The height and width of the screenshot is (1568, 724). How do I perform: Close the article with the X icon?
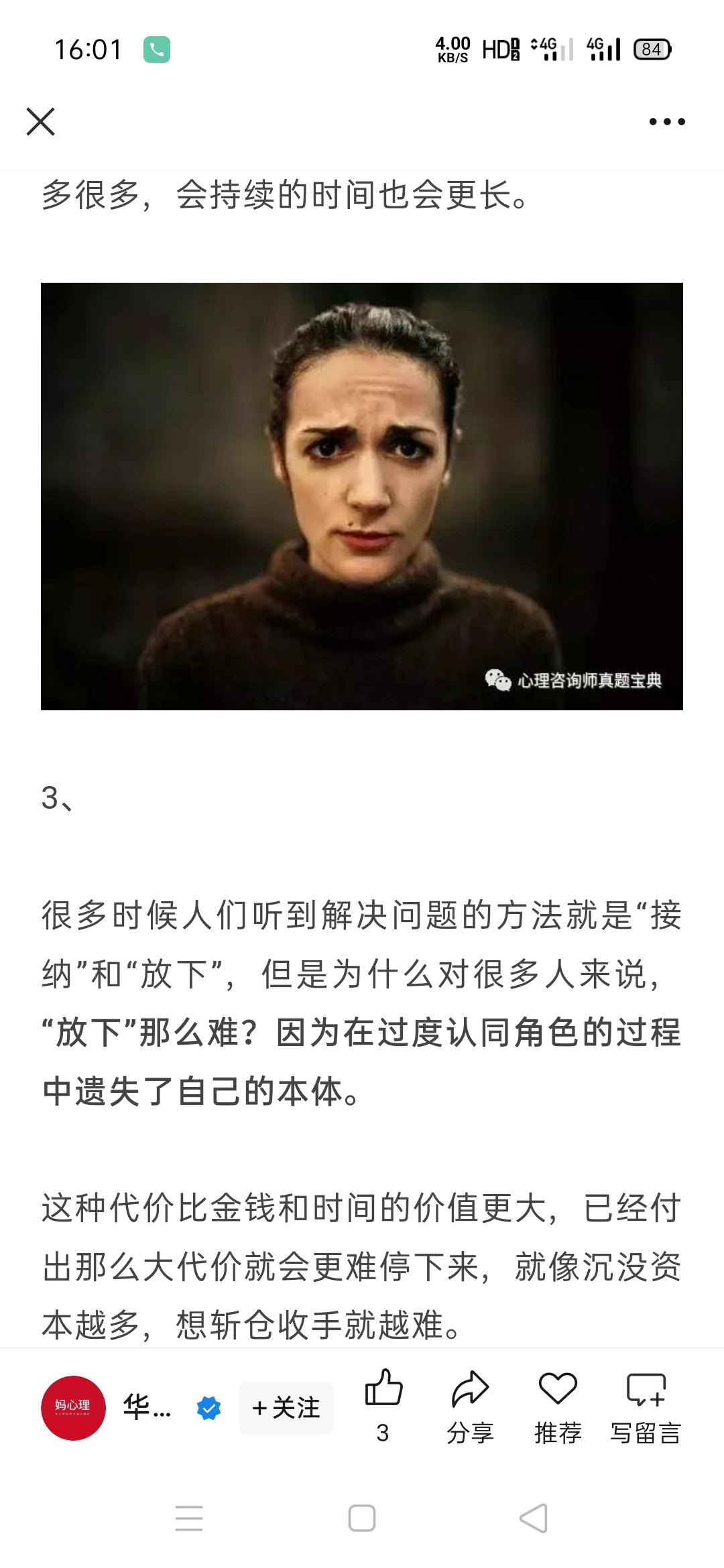40,121
